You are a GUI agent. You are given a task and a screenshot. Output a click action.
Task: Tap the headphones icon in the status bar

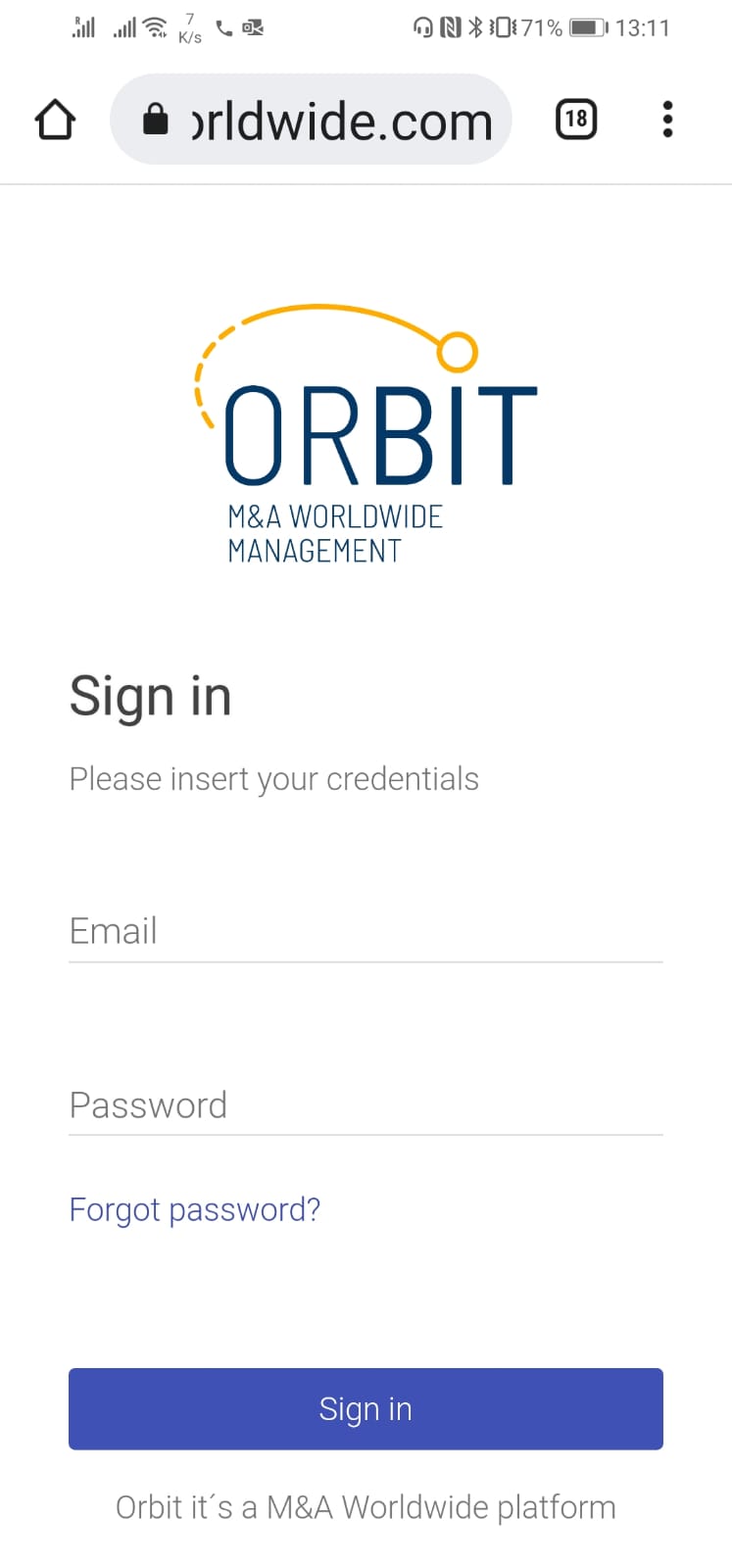click(x=422, y=27)
